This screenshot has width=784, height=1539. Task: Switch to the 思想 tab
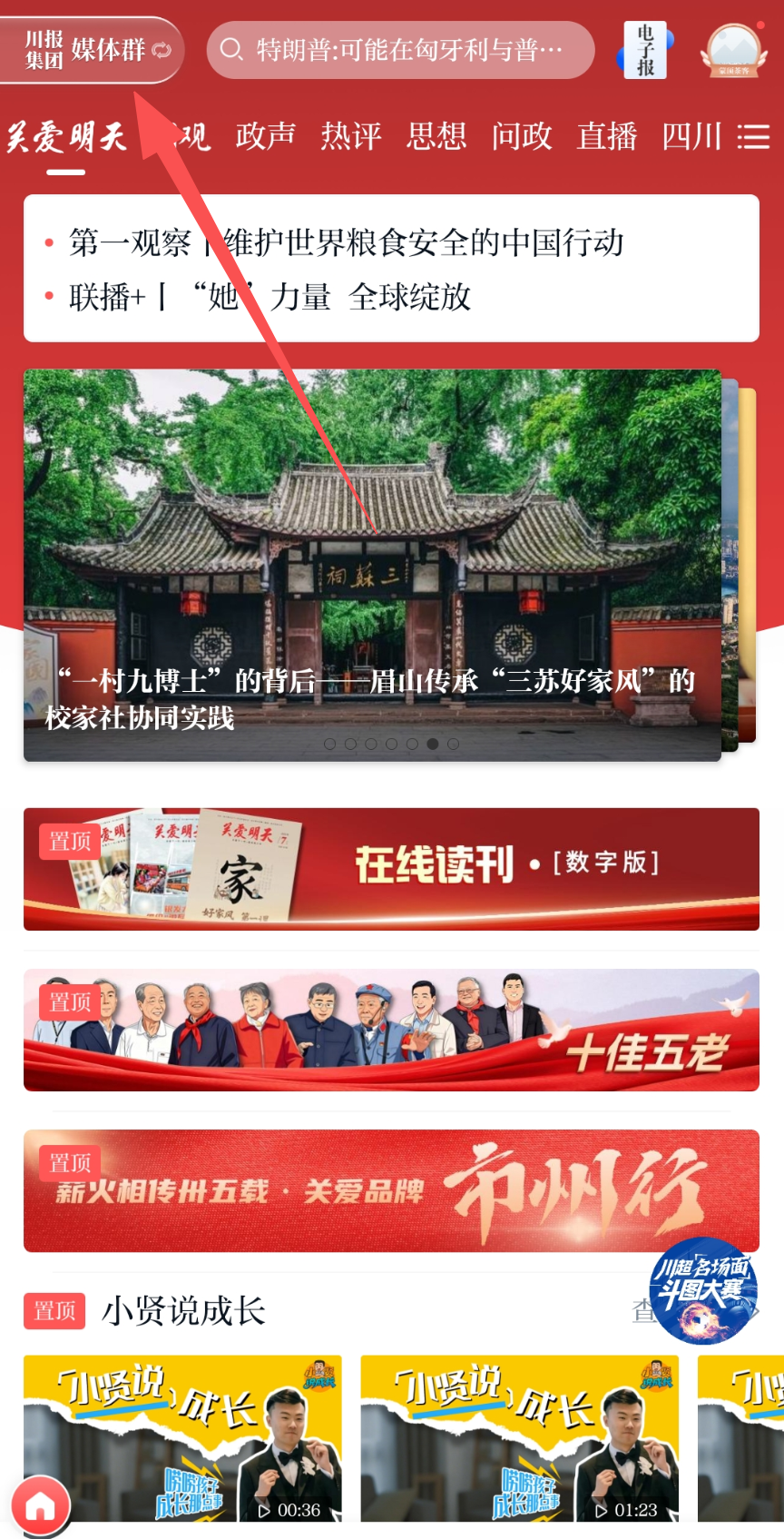[x=436, y=136]
